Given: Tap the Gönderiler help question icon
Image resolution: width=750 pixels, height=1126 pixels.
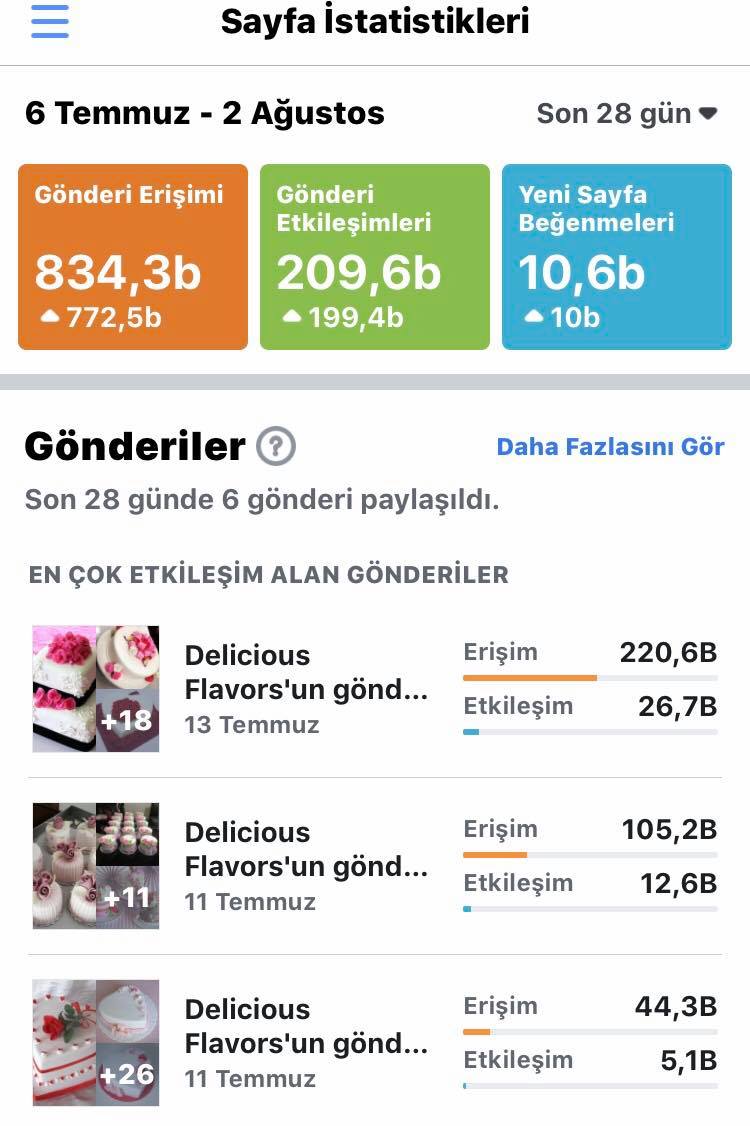Looking at the screenshot, I should click(276, 446).
